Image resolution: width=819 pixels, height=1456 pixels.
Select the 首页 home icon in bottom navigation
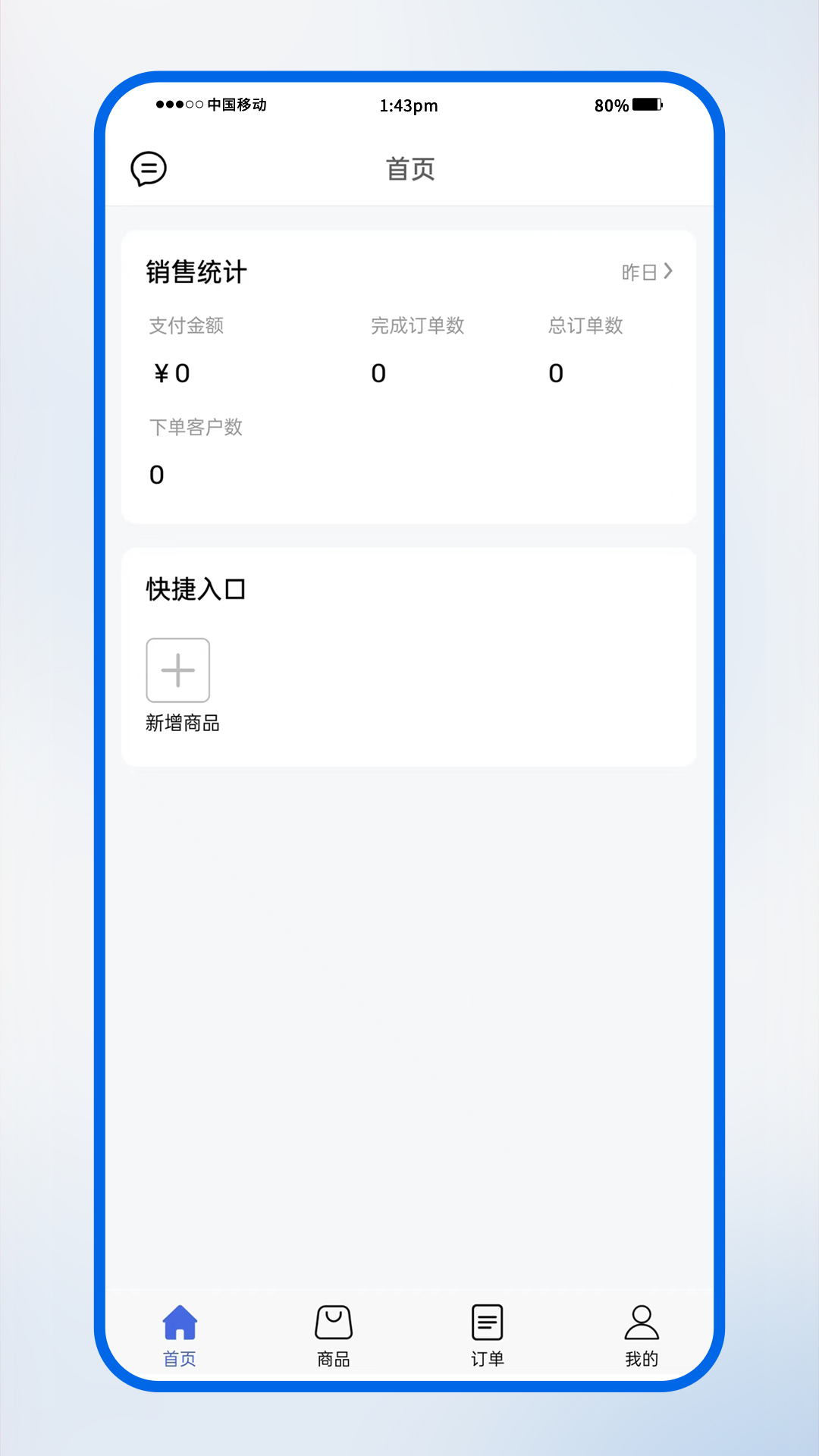click(179, 1322)
